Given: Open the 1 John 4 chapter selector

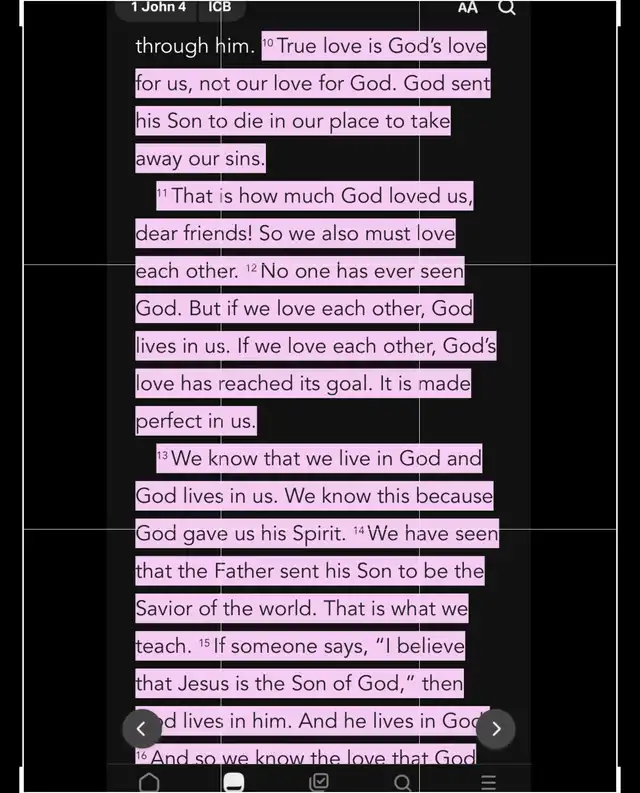Looking at the screenshot, I should (x=158, y=8).
